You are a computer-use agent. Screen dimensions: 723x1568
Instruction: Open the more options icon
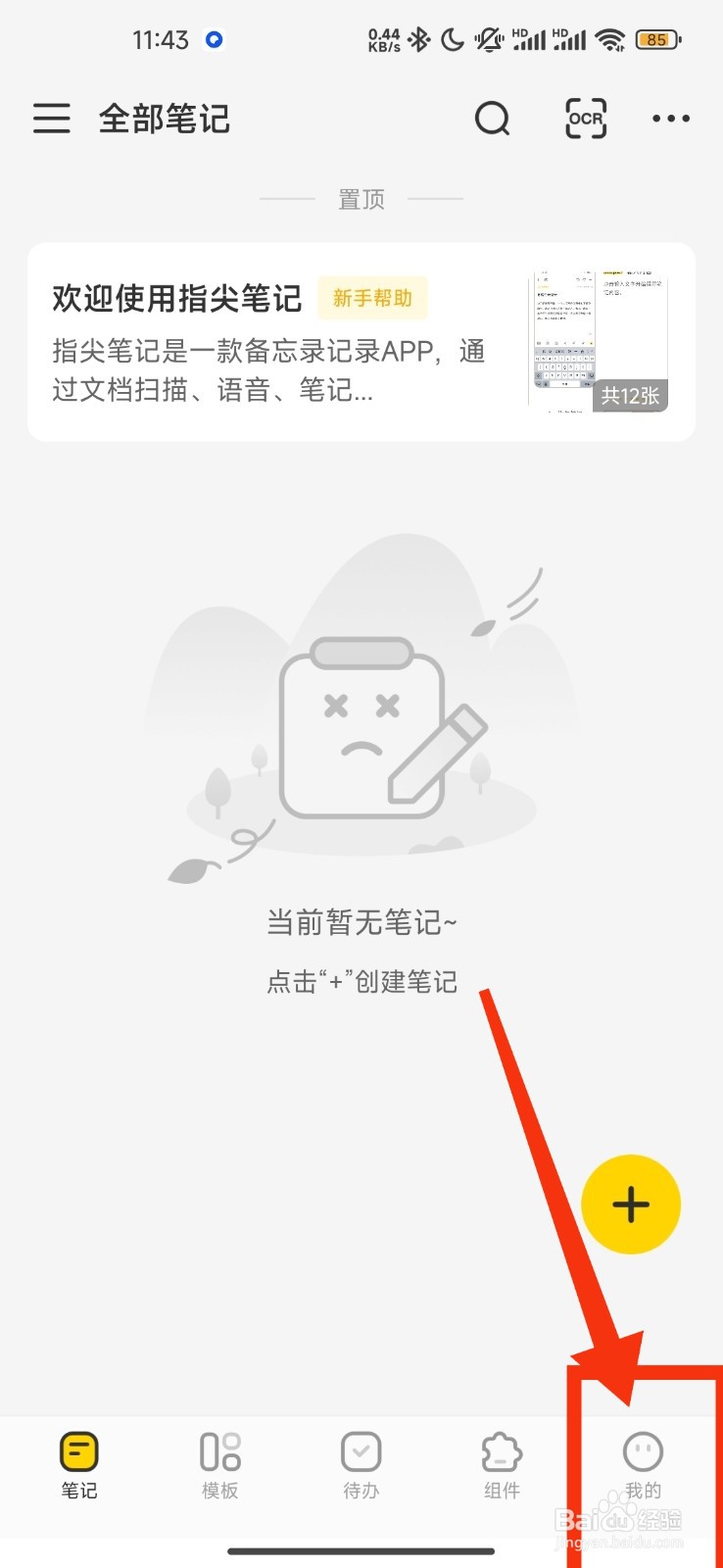[x=670, y=119]
